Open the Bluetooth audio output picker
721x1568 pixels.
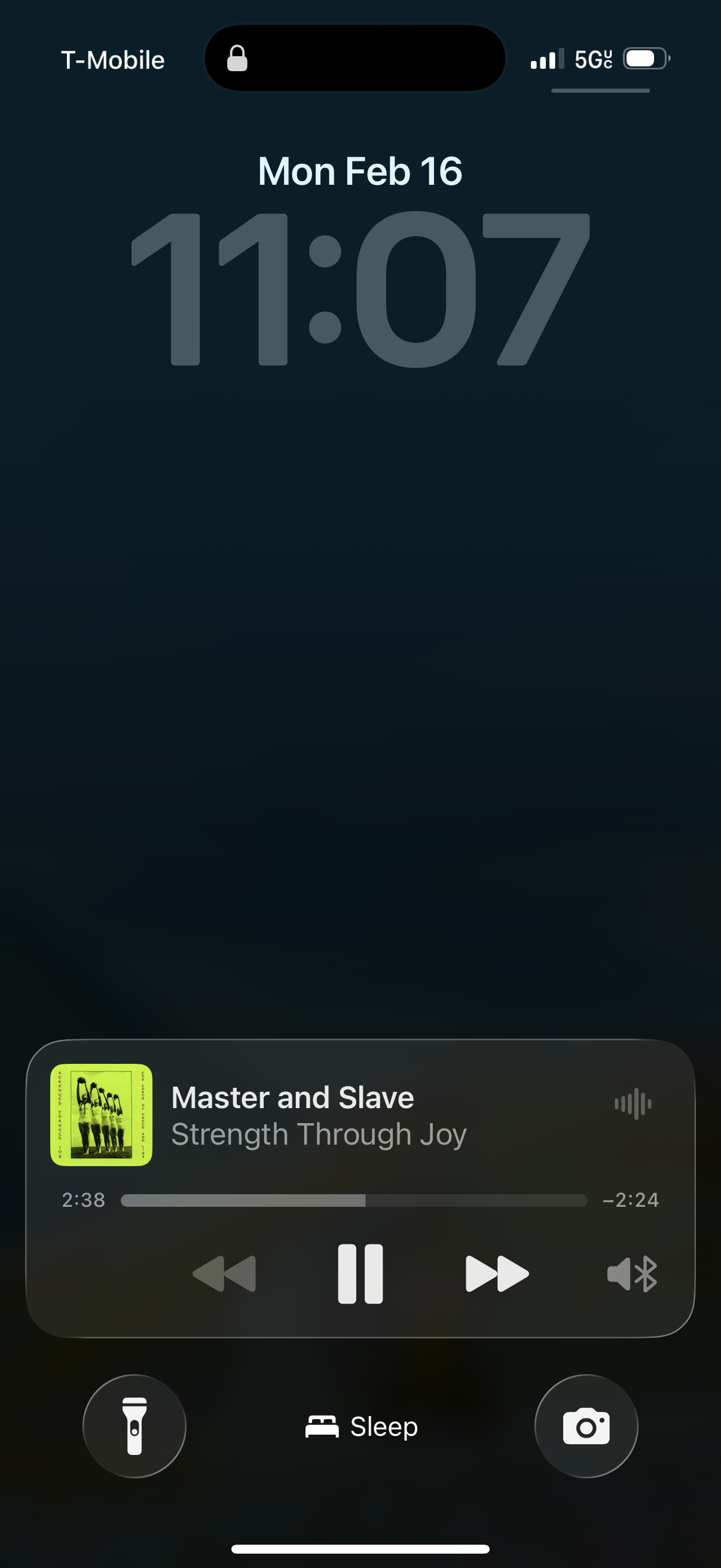tap(632, 1273)
